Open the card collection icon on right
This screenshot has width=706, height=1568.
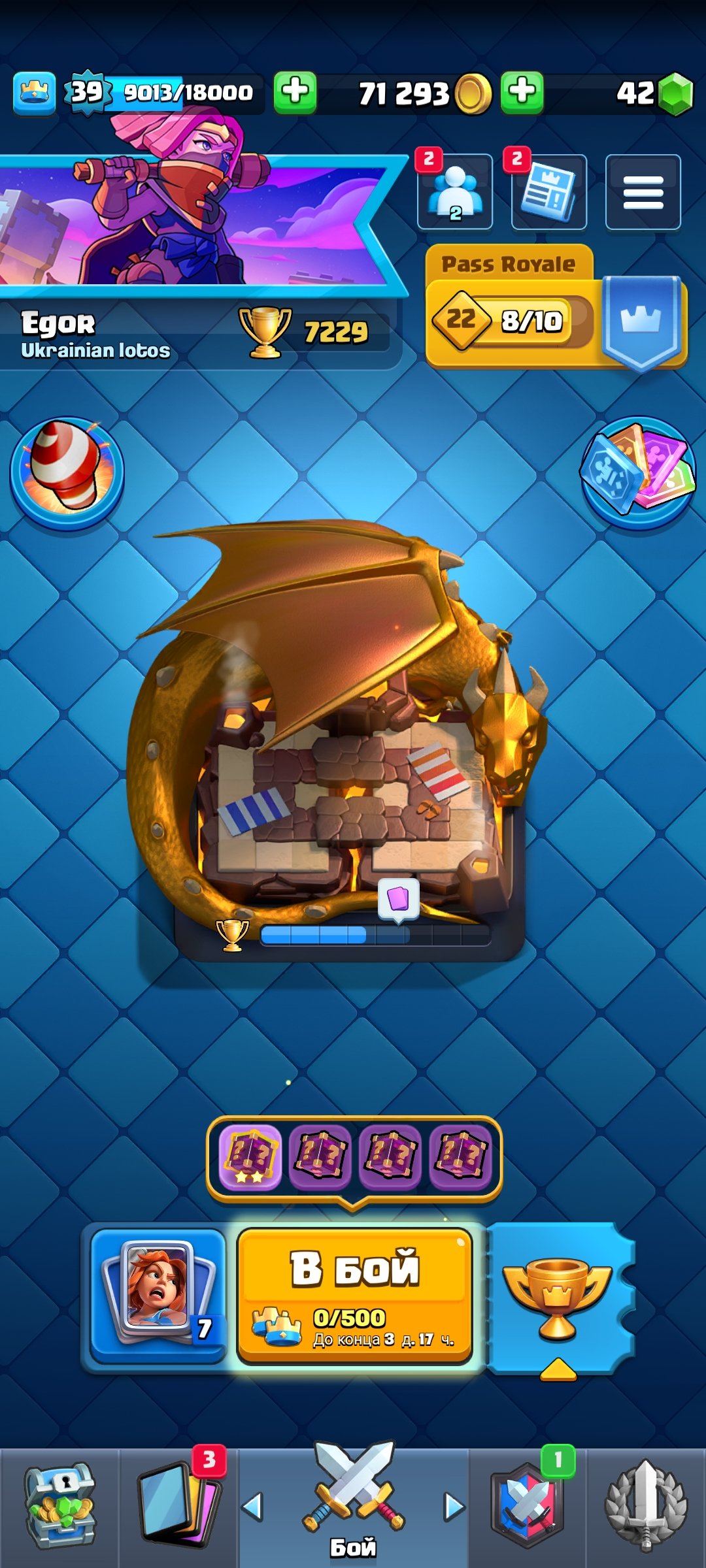638,473
